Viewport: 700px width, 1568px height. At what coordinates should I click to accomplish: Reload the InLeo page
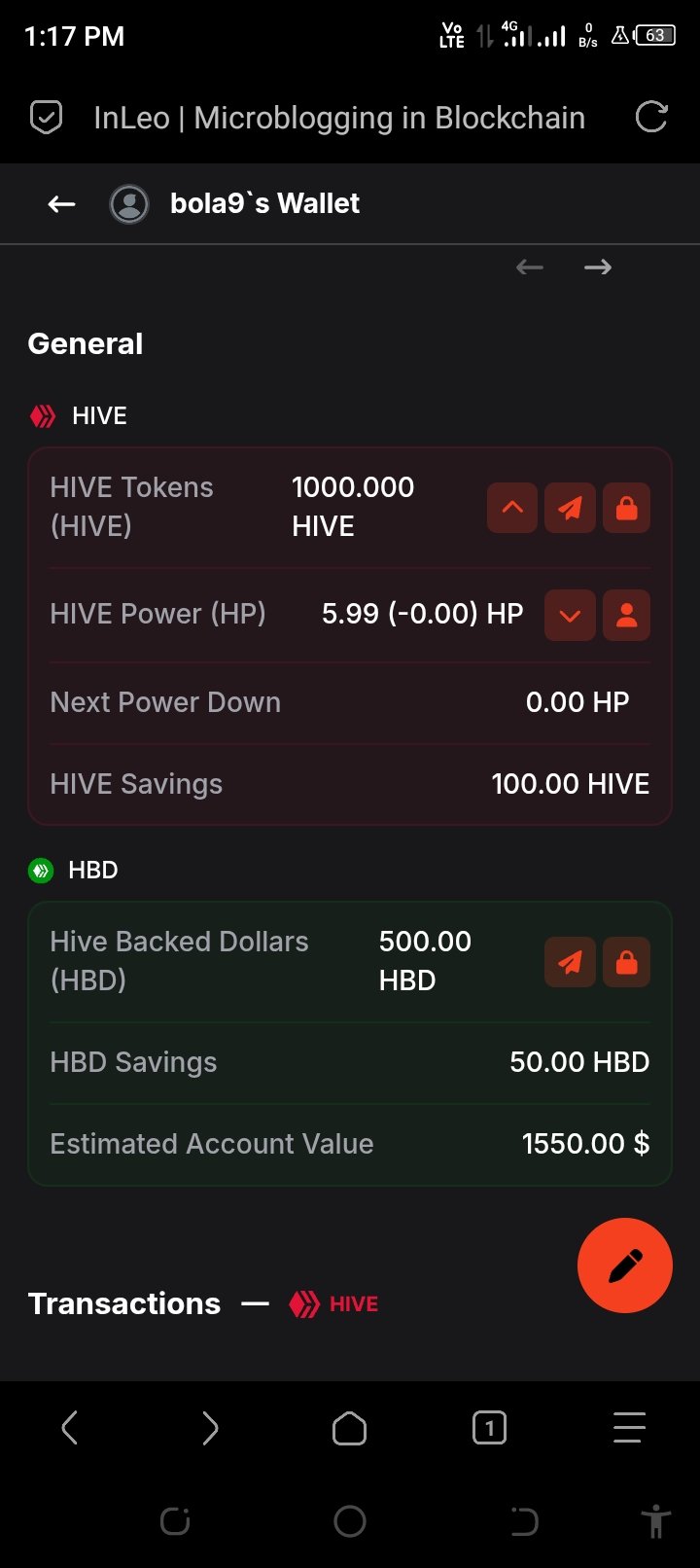click(x=650, y=118)
